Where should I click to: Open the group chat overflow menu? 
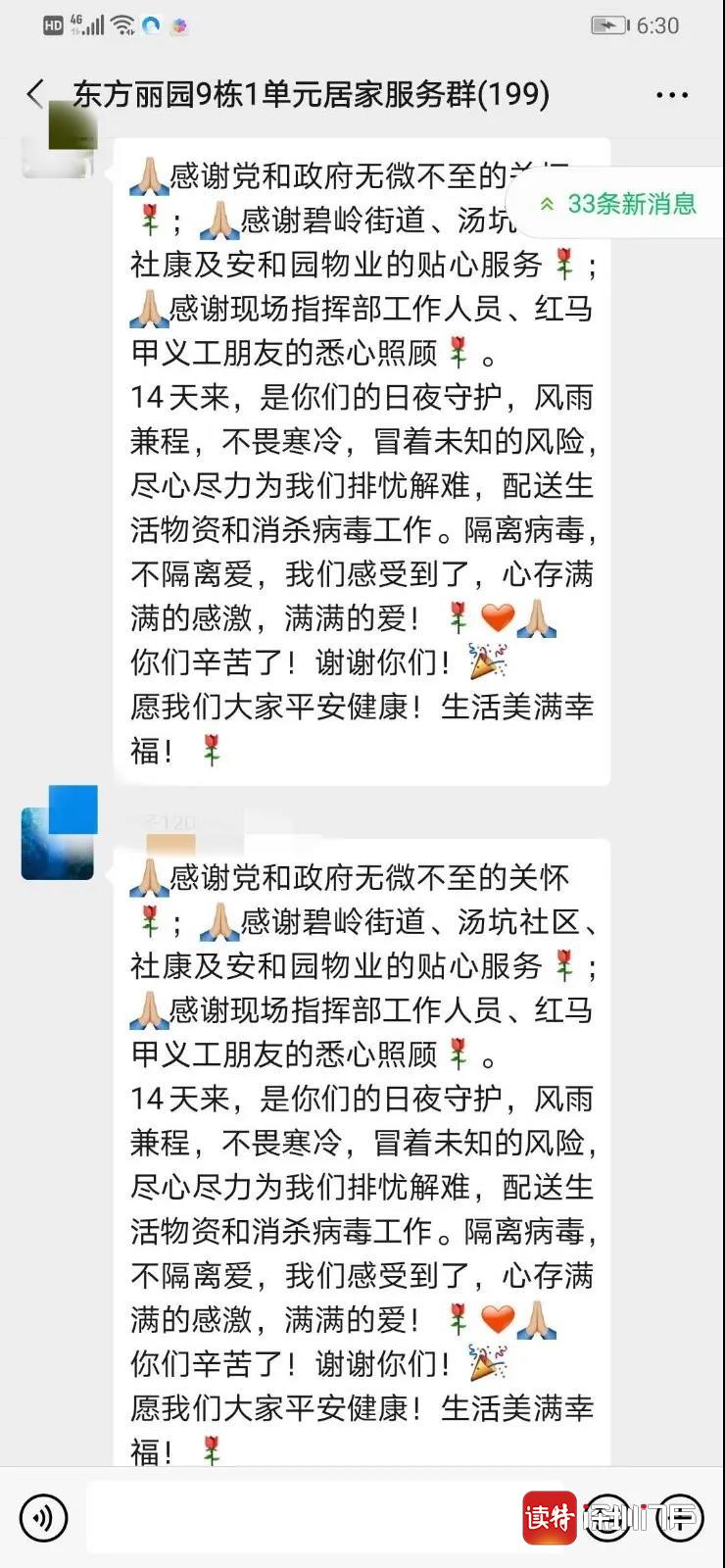click(x=672, y=95)
